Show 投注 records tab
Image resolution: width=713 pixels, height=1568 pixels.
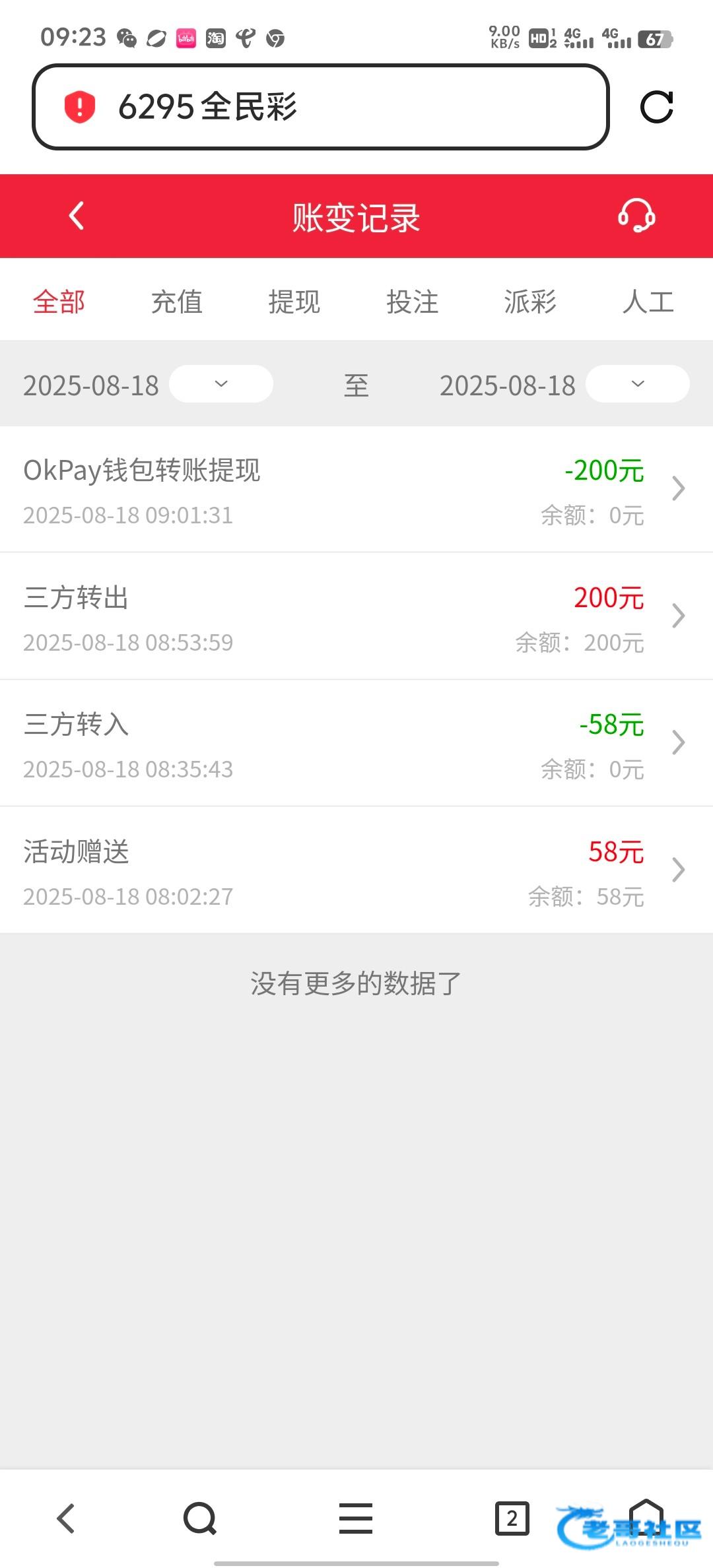[413, 302]
